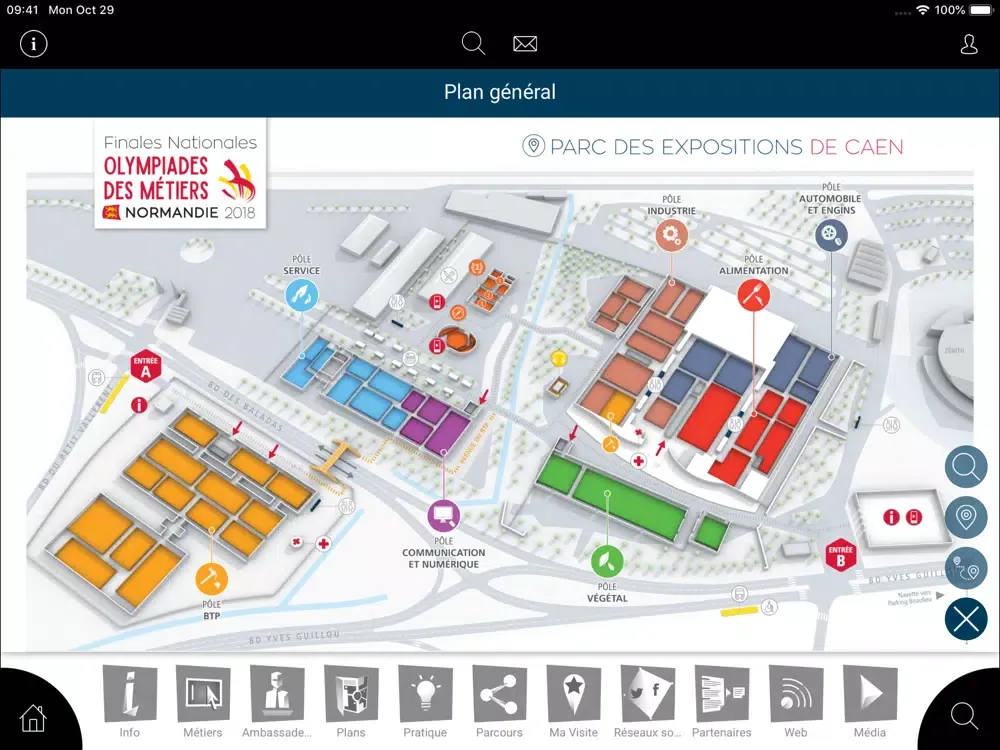Image resolution: width=1000 pixels, height=750 pixels.
Task: Open the Pratique section
Action: point(425,702)
